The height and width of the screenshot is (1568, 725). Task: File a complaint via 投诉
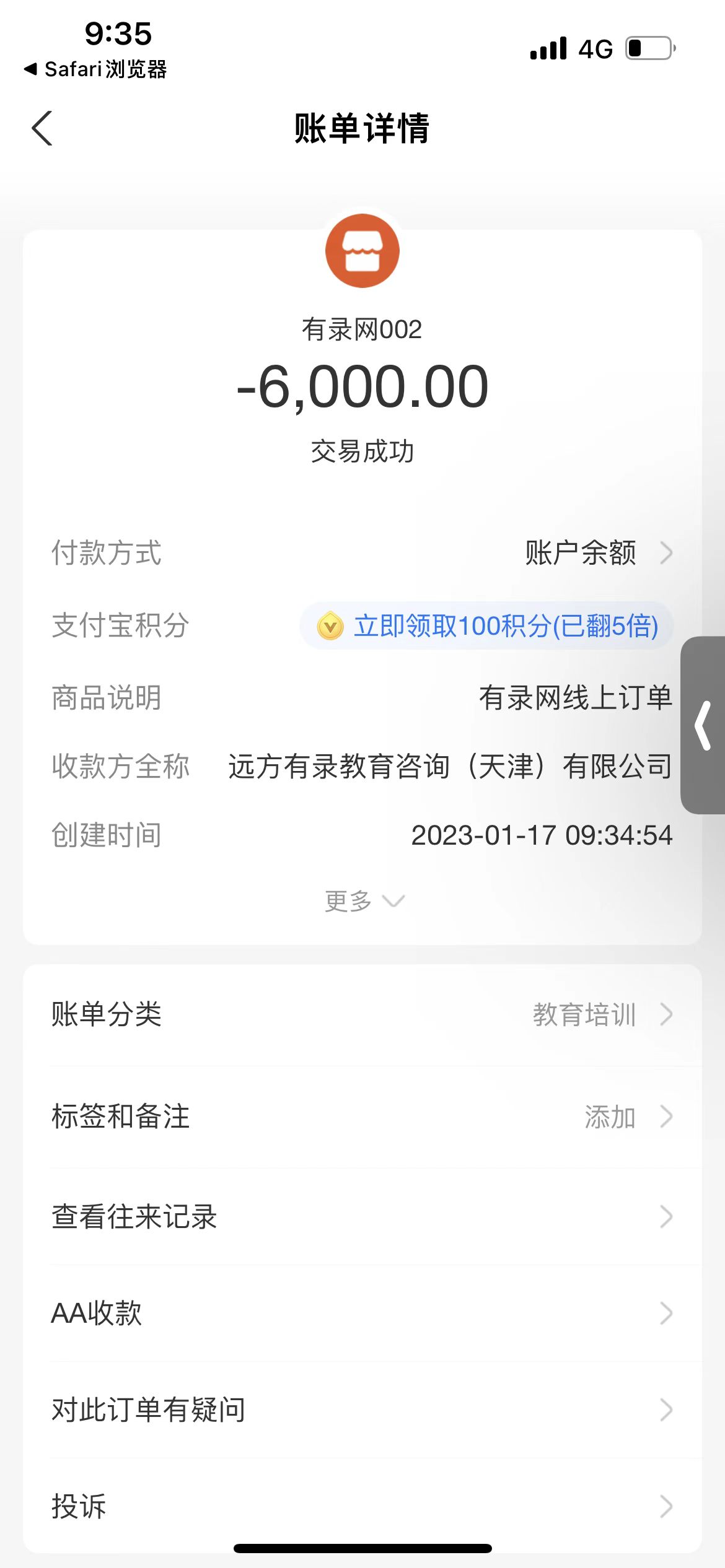pos(362,1506)
